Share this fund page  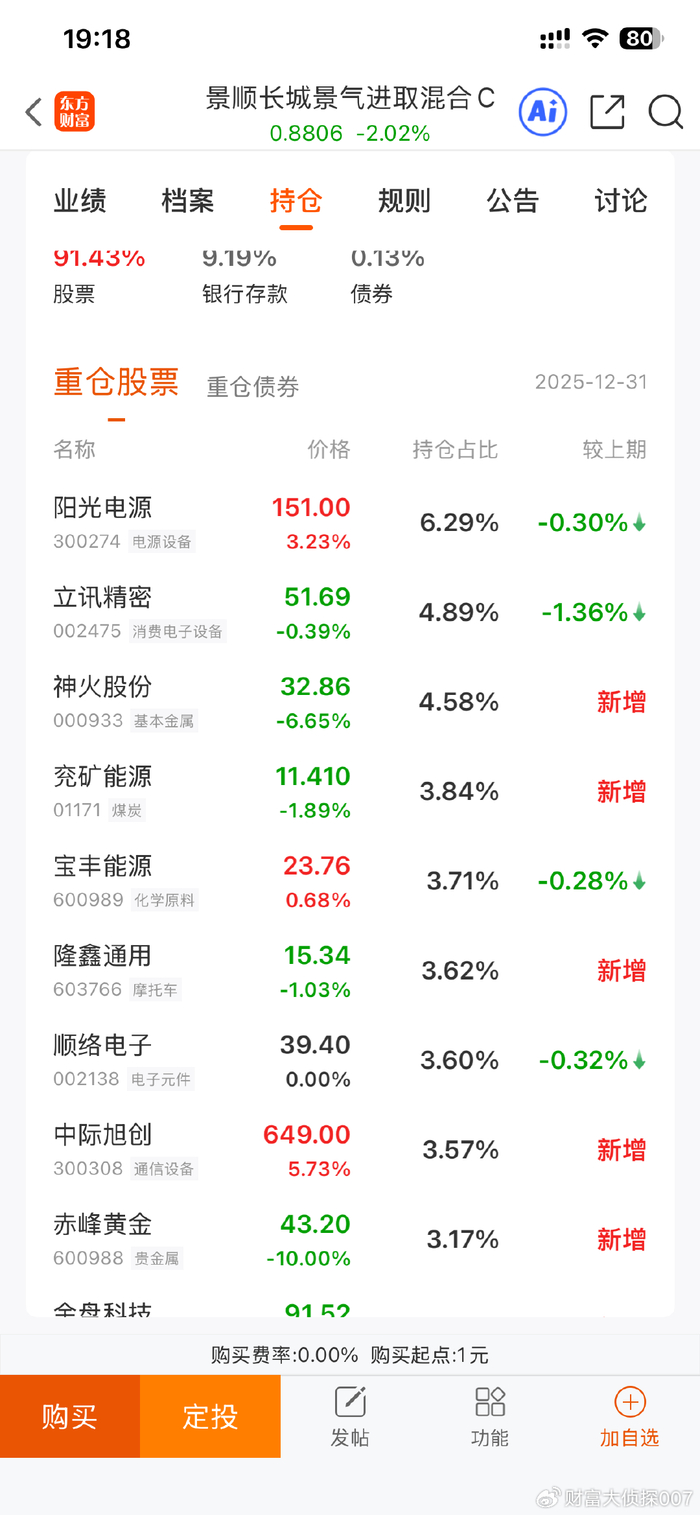click(607, 112)
